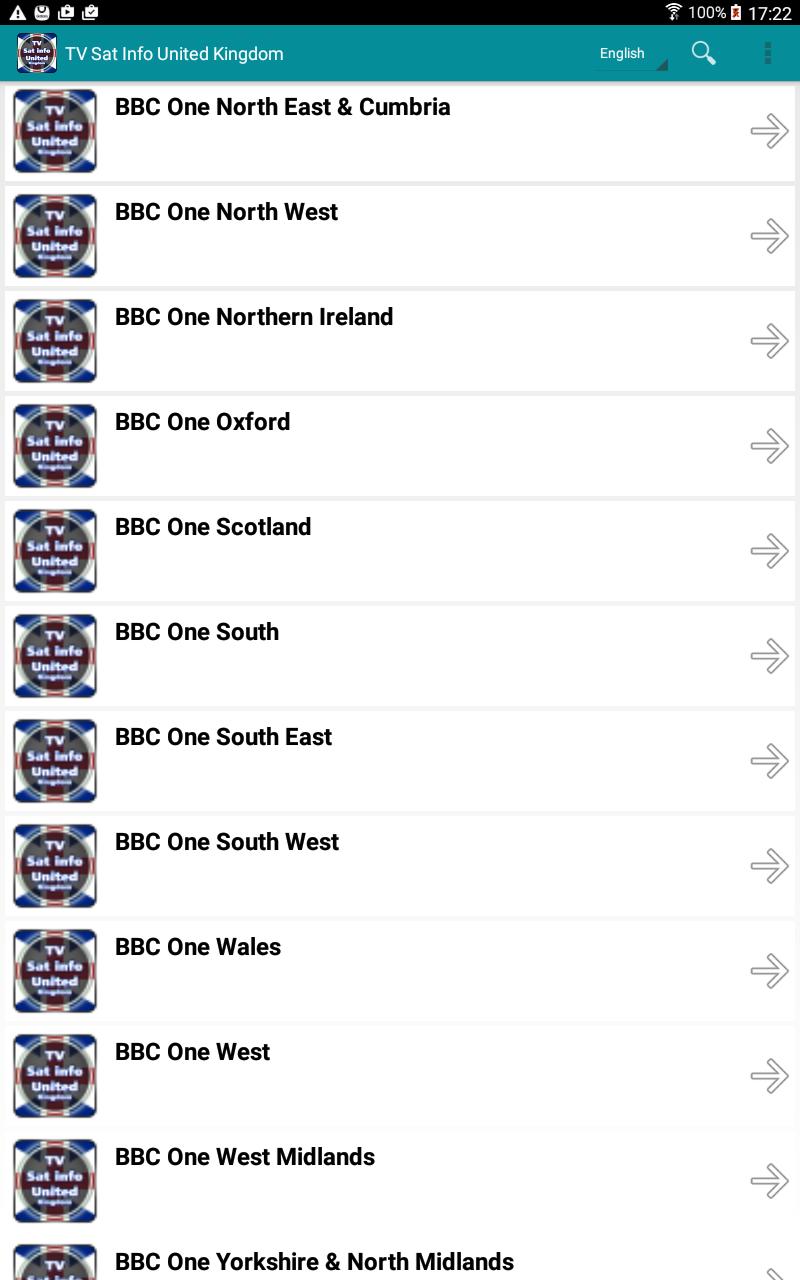Screen dimensions: 800x1280
Task: Open BBC One South East channel
Action: click(x=400, y=762)
